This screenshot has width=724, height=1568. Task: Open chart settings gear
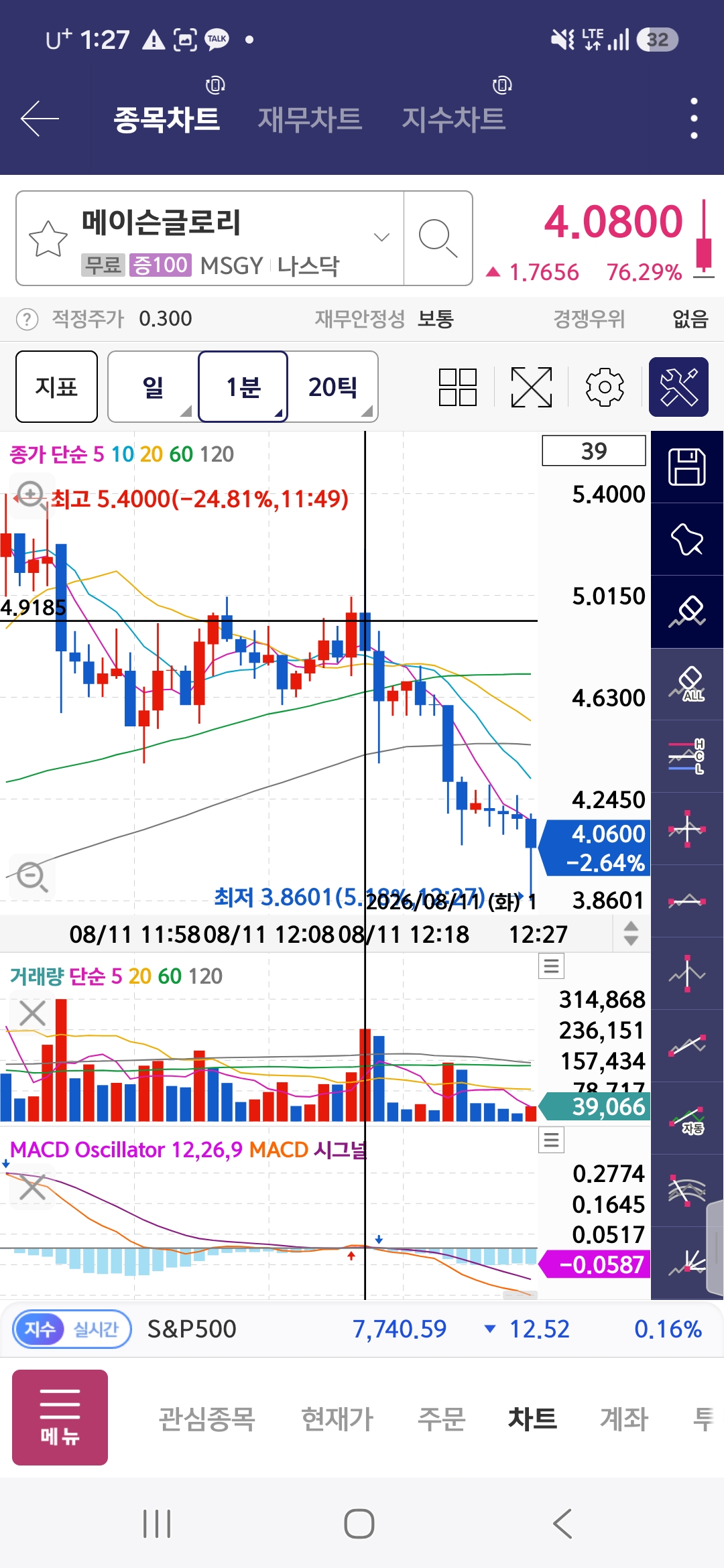click(605, 387)
